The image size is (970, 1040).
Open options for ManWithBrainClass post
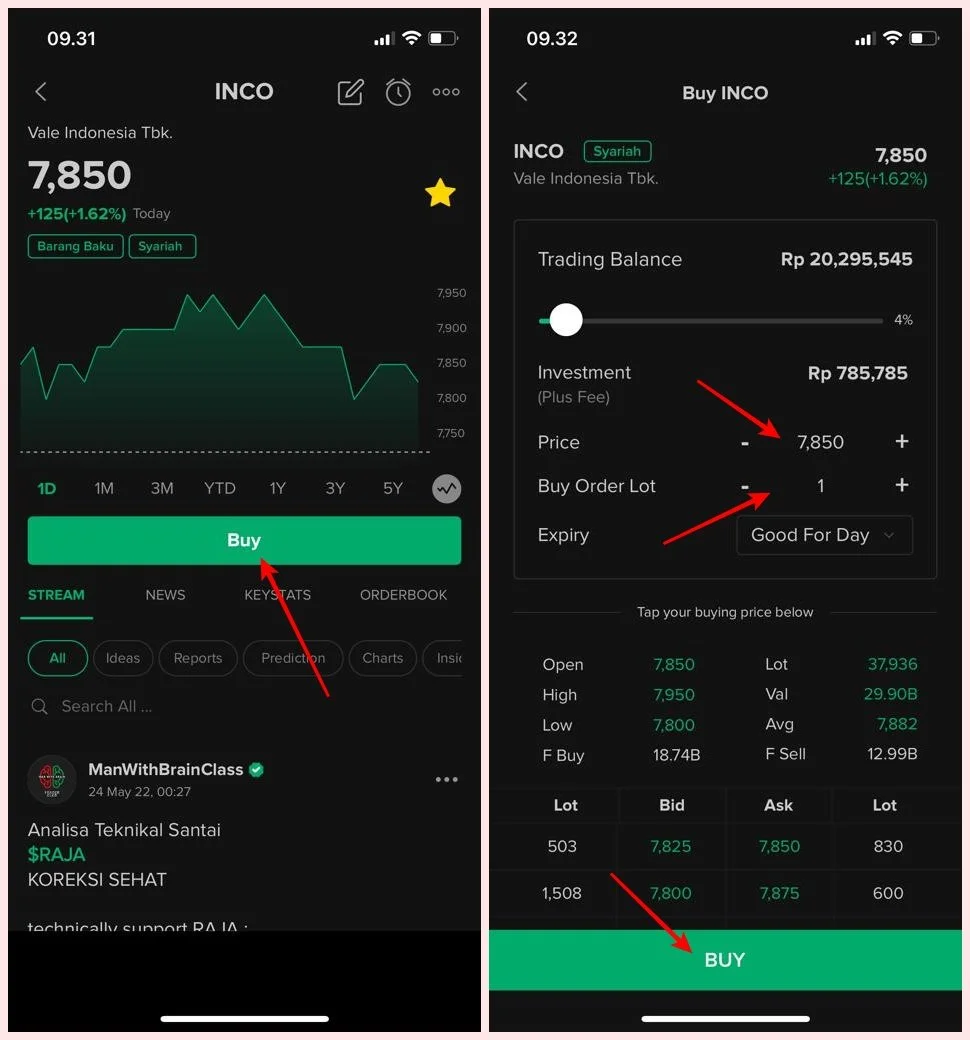[x=447, y=779]
